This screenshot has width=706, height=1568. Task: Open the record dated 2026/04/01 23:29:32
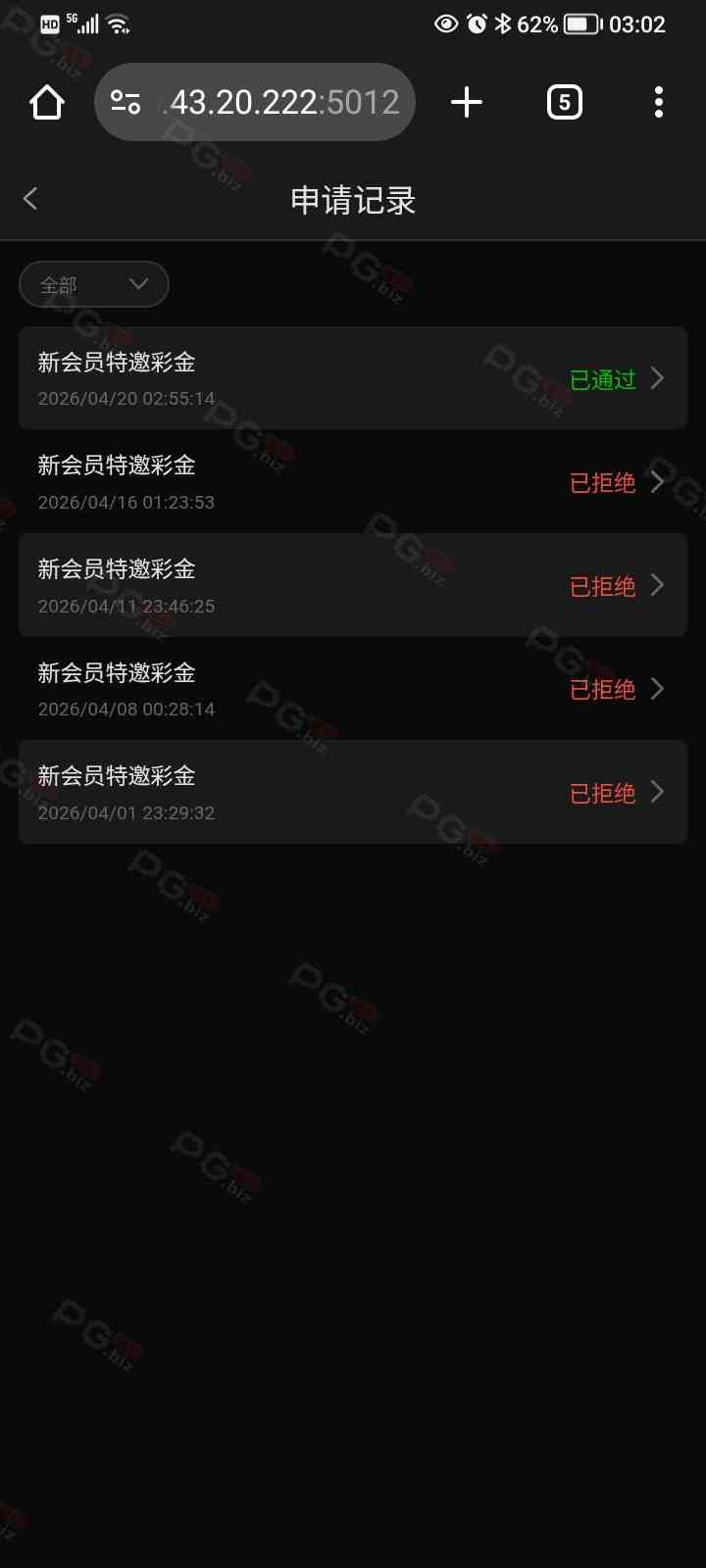click(353, 792)
